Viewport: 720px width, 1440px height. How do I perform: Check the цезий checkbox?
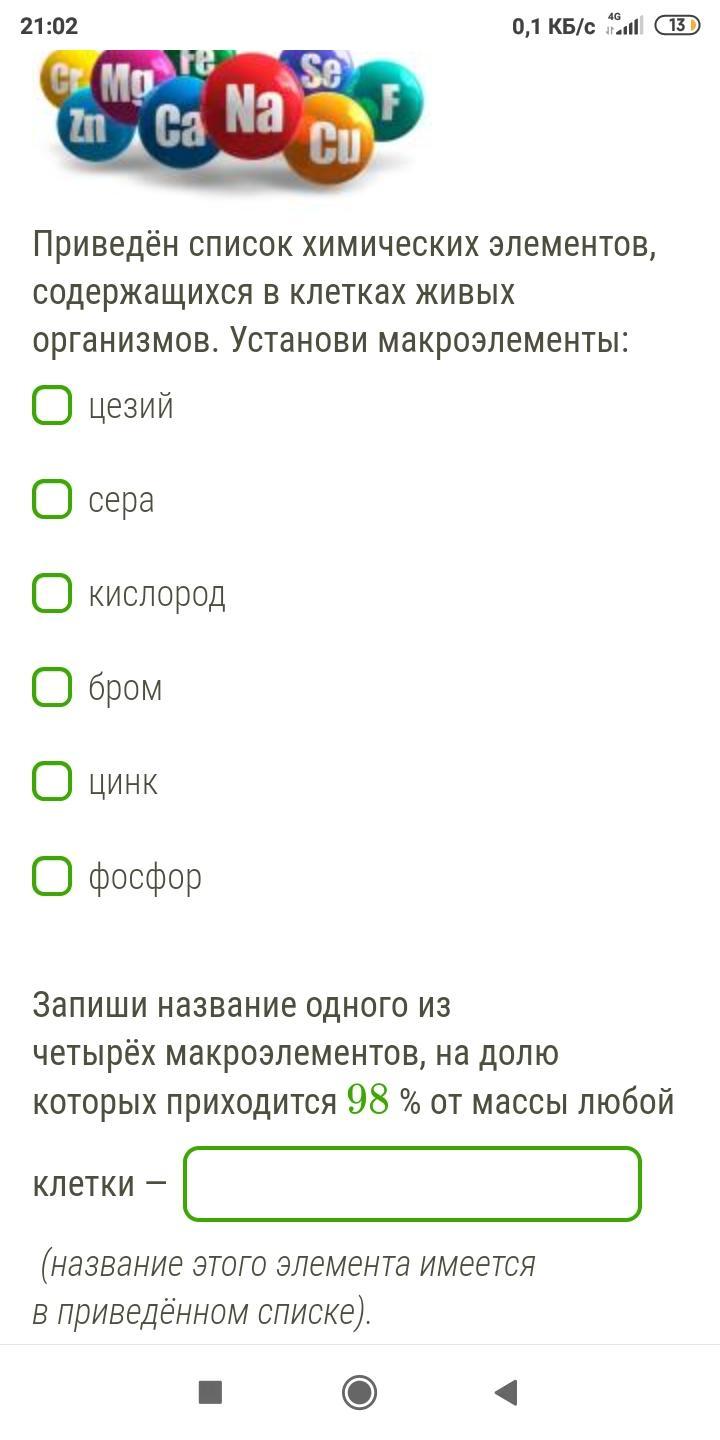tap(52, 405)
